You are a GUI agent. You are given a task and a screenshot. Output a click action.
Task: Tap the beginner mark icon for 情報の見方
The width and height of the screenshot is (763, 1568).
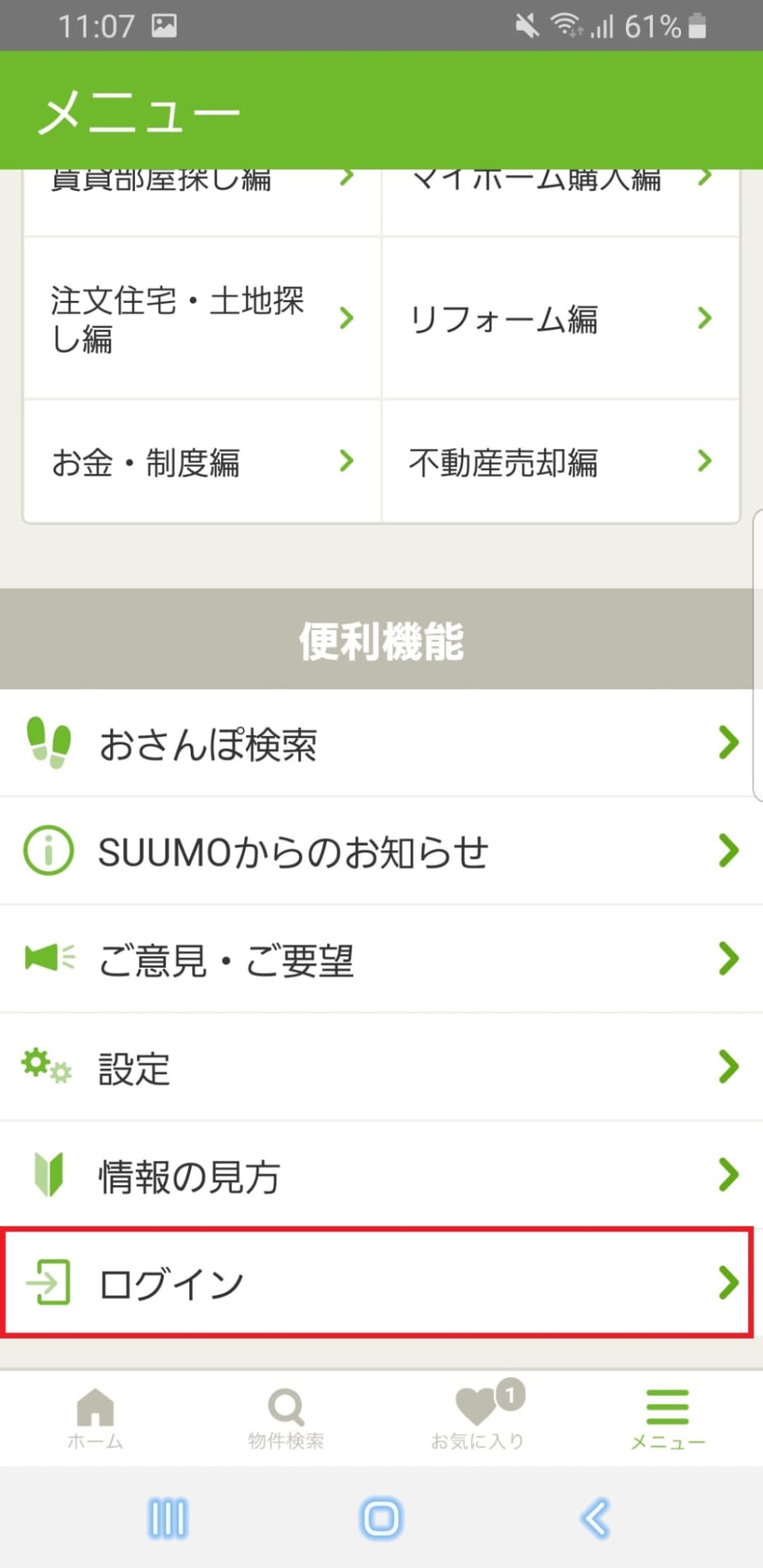tap(47, 1175)
